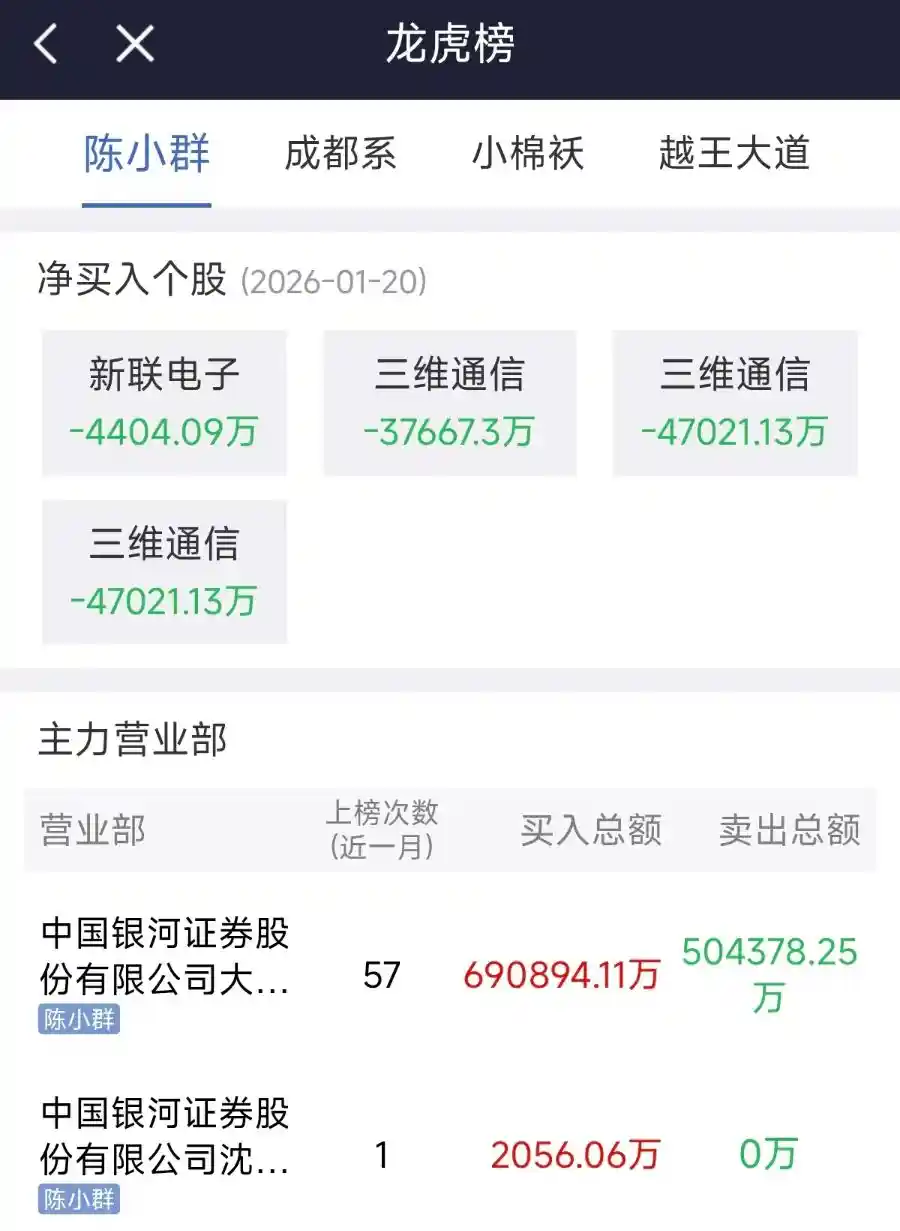Click the 龙虎榜 title bar text

click(450, 43)
